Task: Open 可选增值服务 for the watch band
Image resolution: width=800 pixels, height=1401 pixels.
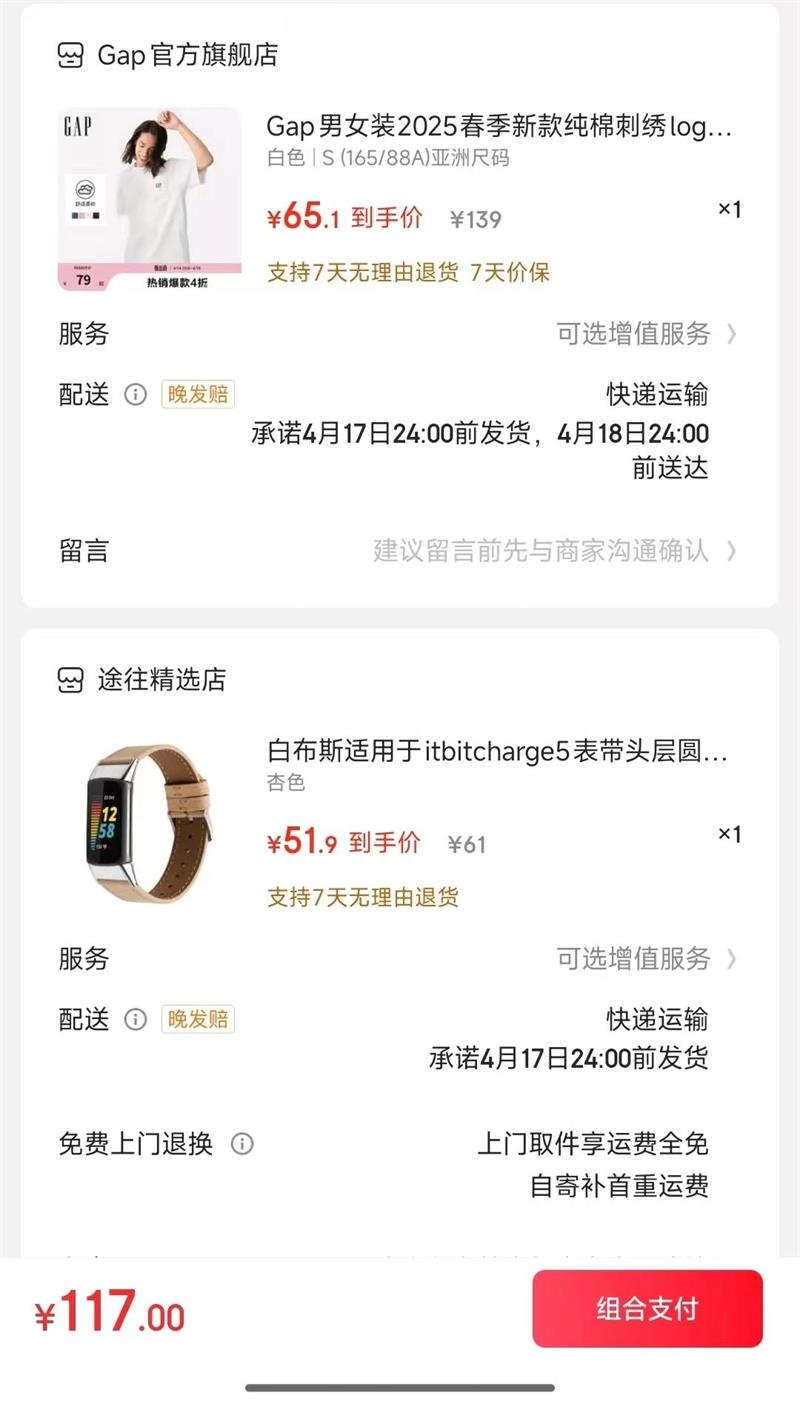Action: point(646,959)
